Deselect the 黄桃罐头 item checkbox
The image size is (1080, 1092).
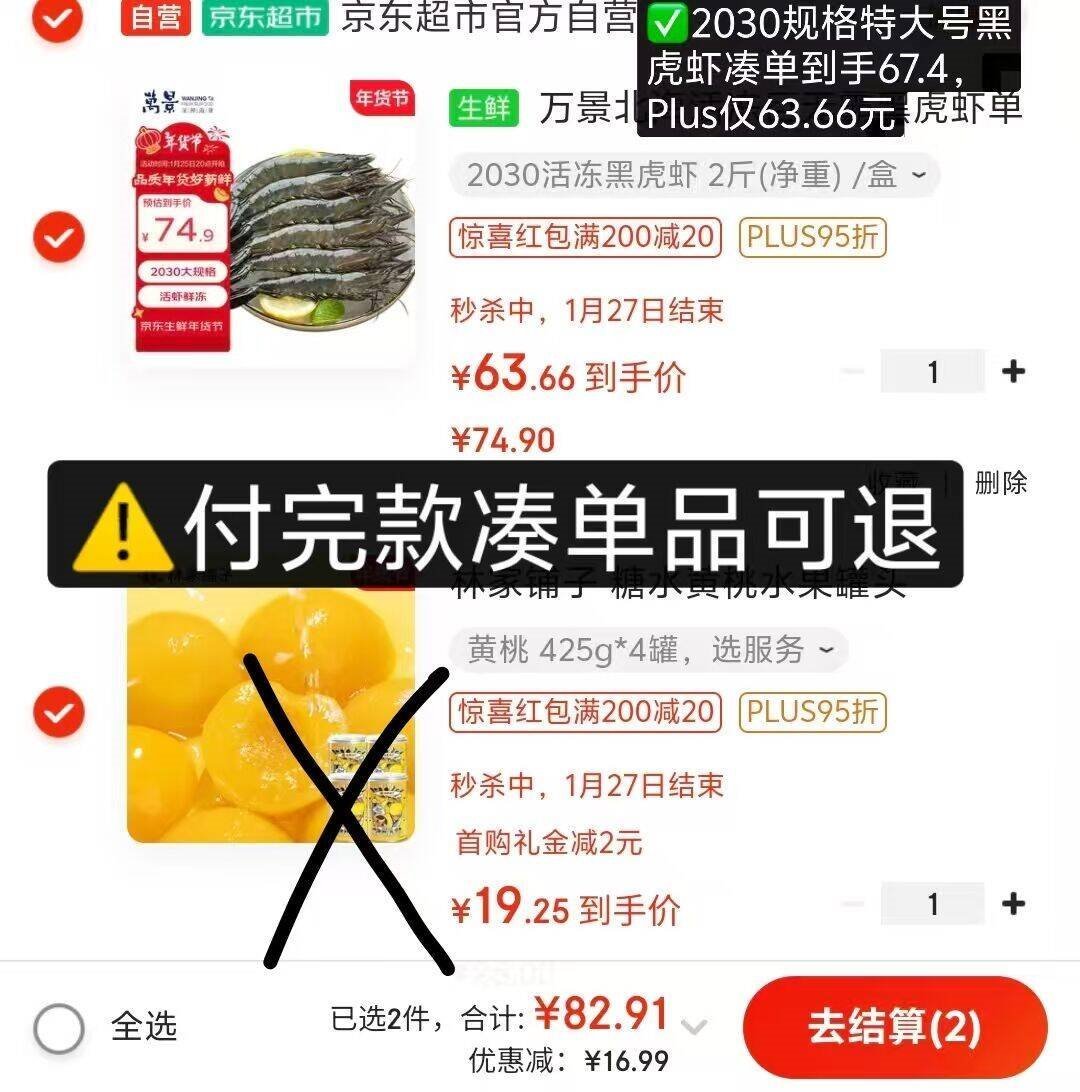59,712
